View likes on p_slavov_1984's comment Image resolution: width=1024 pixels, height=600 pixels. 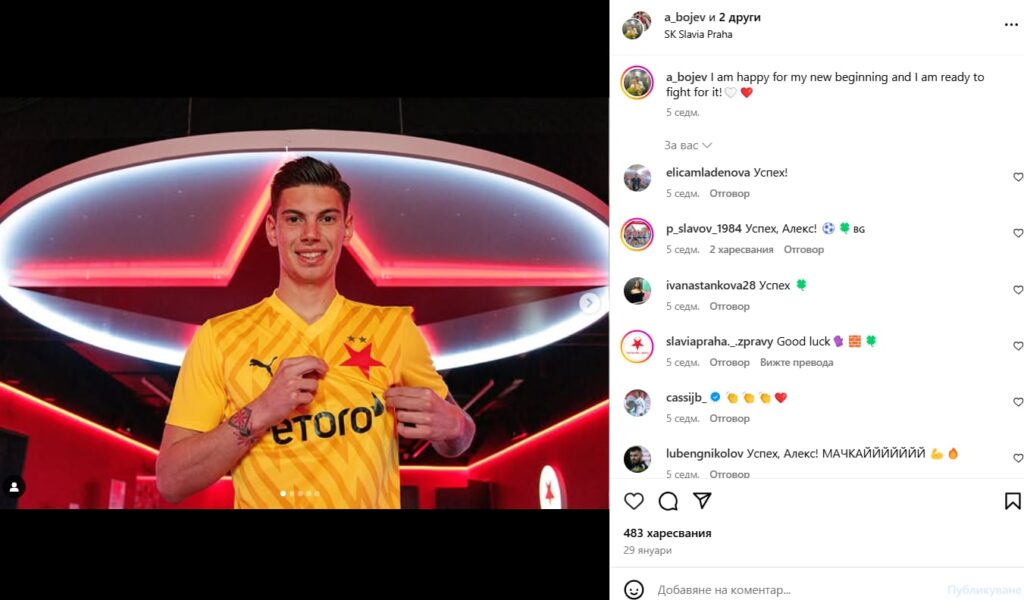coord(741,250)
